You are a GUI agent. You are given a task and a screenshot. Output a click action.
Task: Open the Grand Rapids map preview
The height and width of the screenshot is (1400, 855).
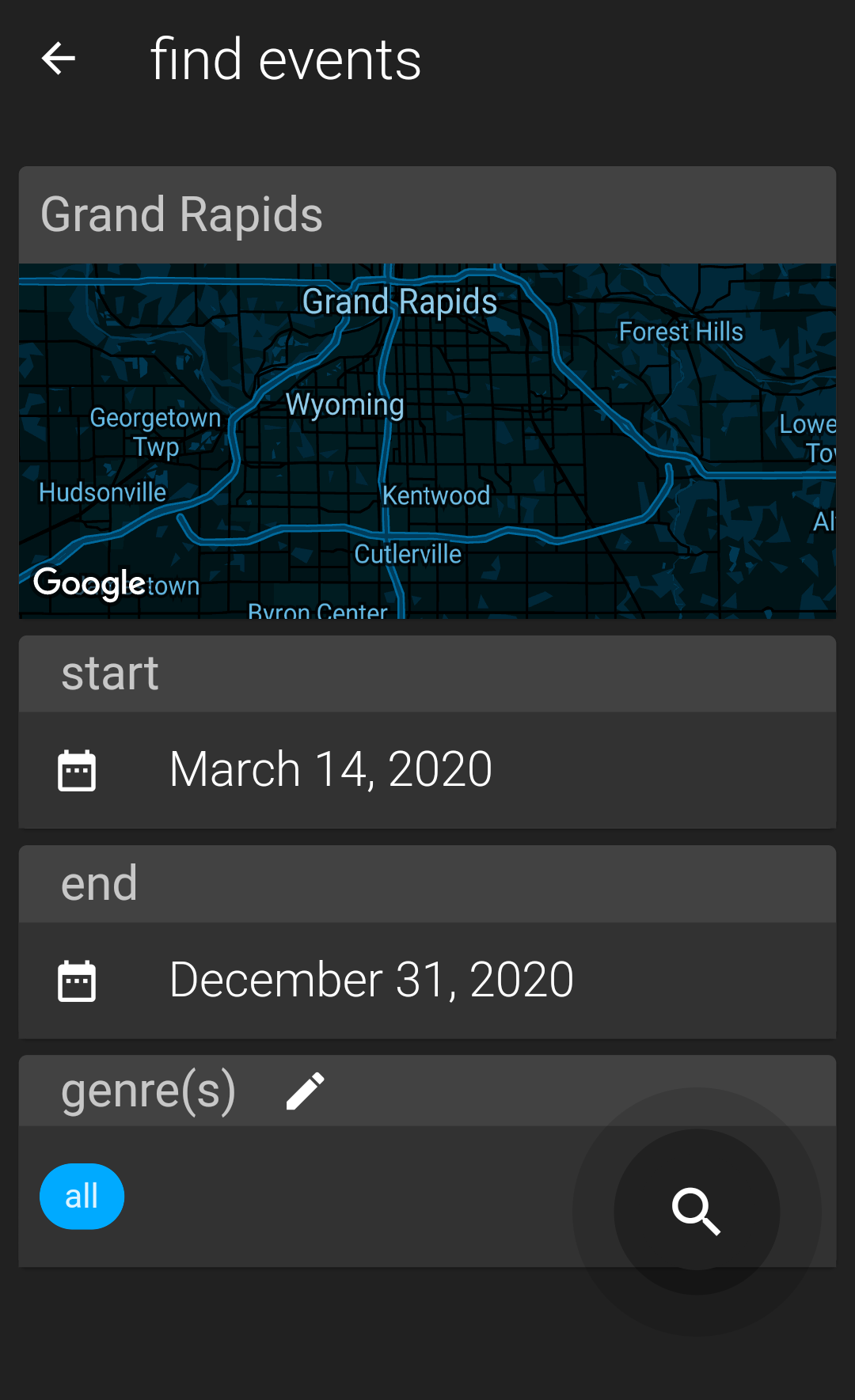426,440
